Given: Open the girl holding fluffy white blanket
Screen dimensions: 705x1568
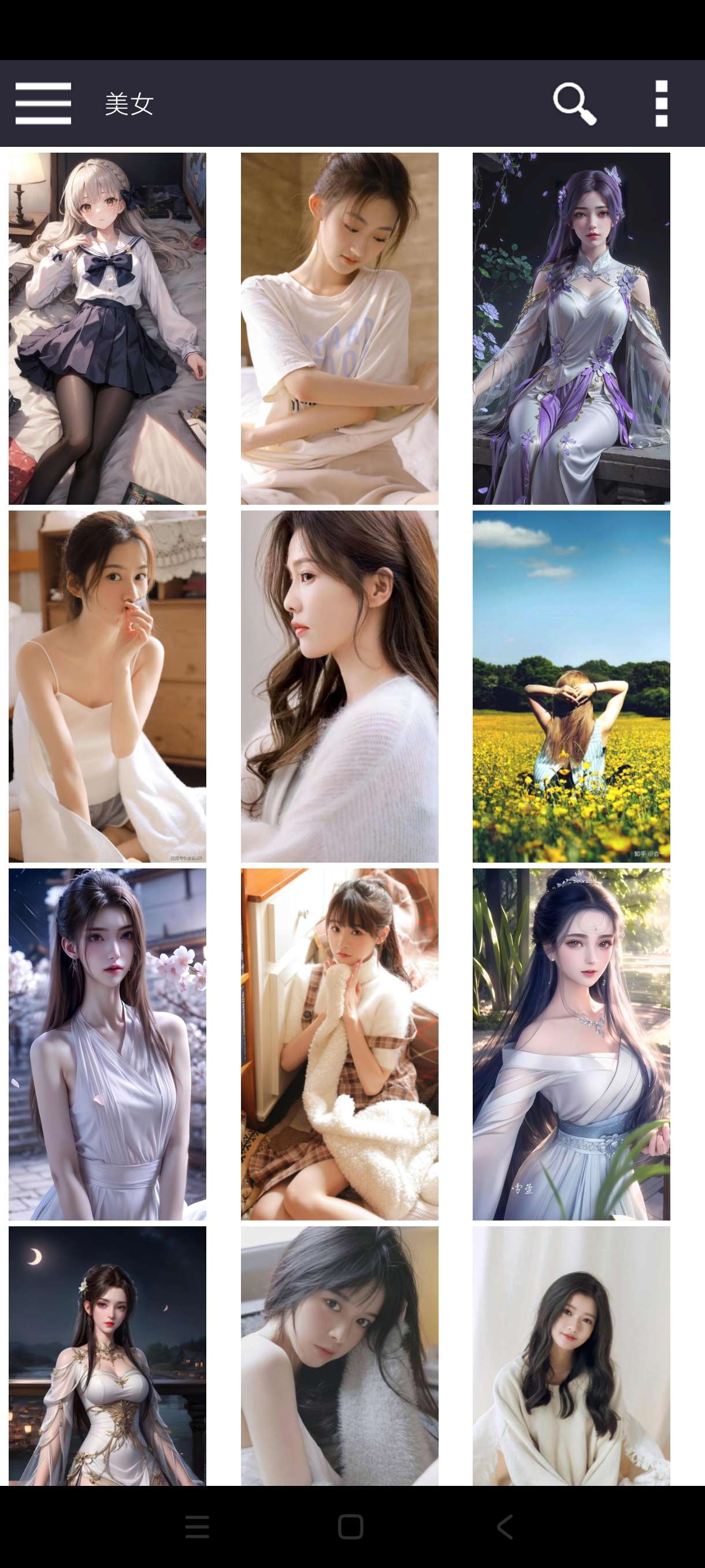Looking at the screenshot, I should click(x=339, y=1044).
